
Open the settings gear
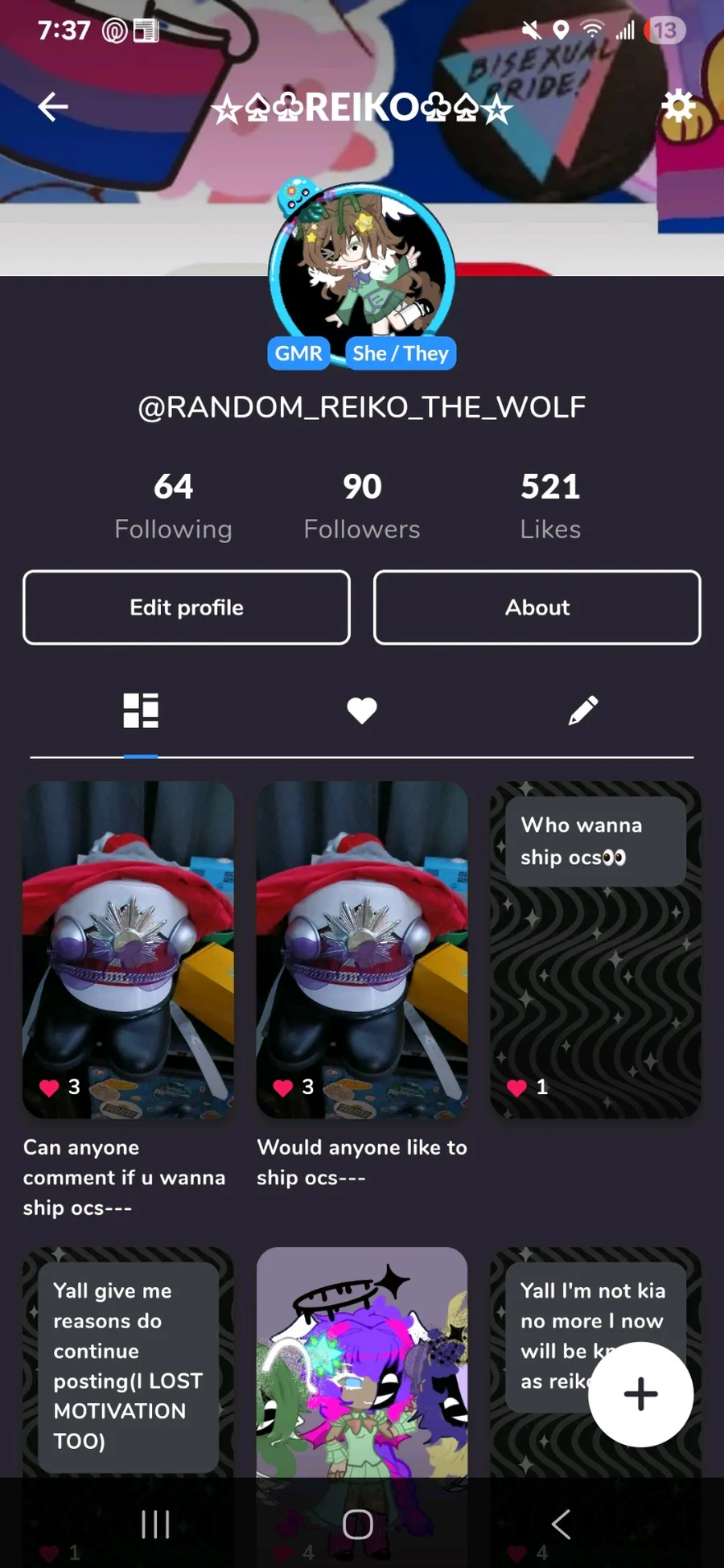[x=677, y=105]
